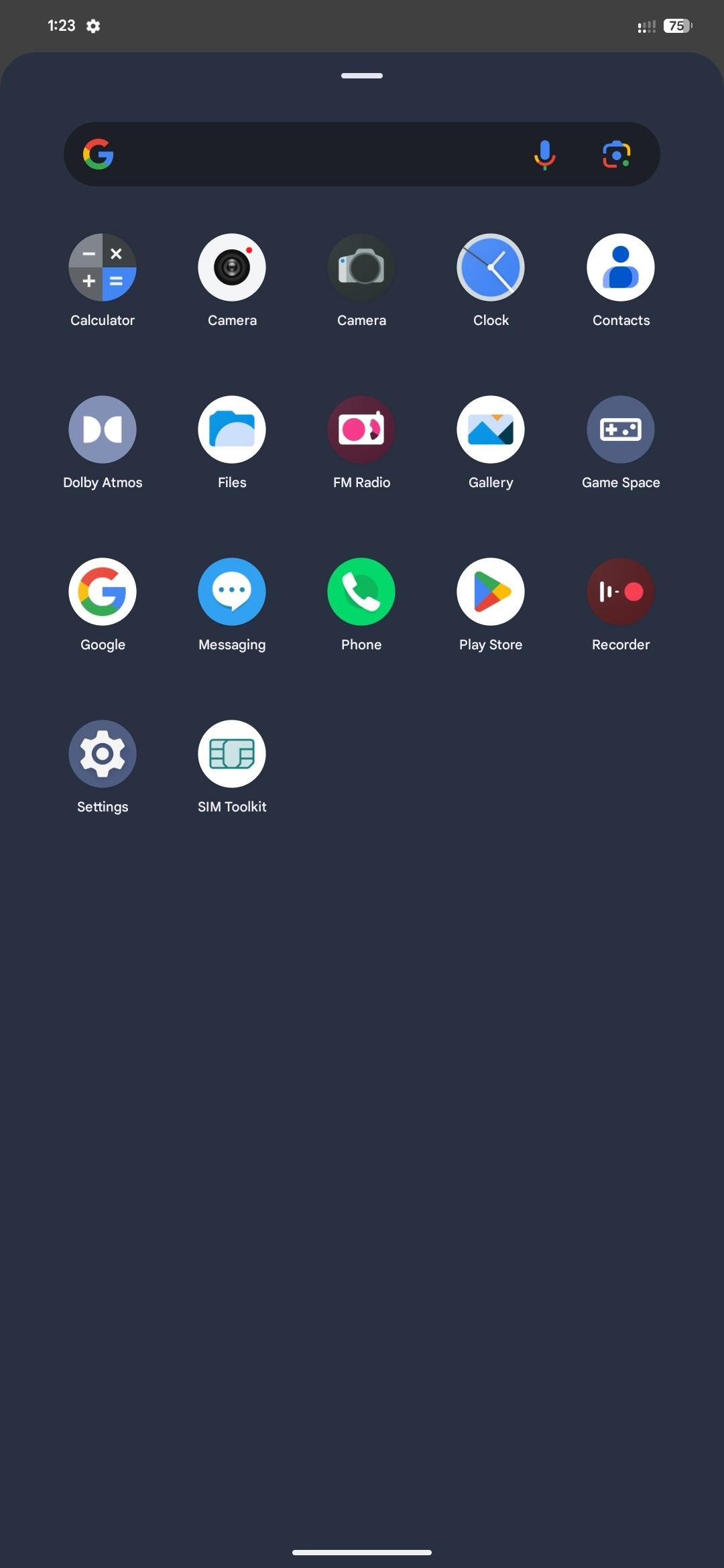Open the Calculator app
724x1568 pixels.
pyautogui.click(x=103, y=267)
